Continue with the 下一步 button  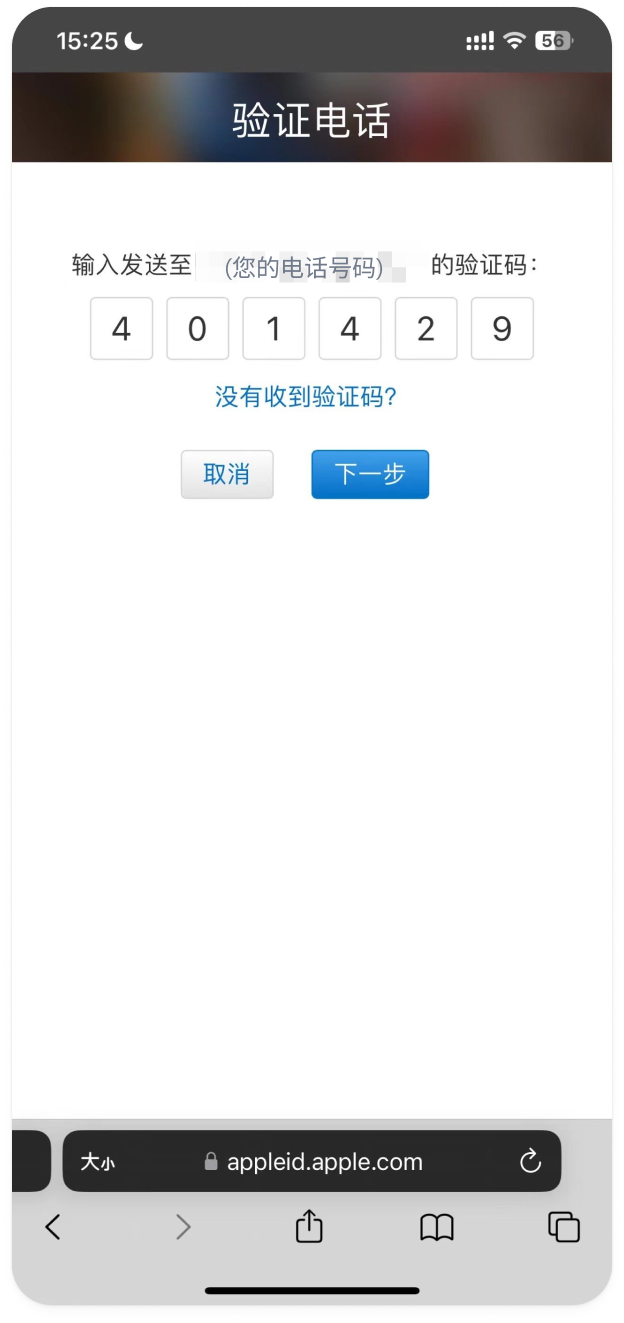coord(370,474)
